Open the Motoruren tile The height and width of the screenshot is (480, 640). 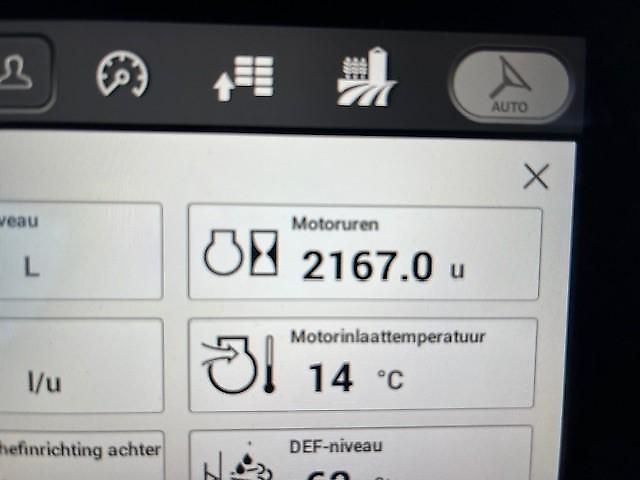(x=365, y=253)
